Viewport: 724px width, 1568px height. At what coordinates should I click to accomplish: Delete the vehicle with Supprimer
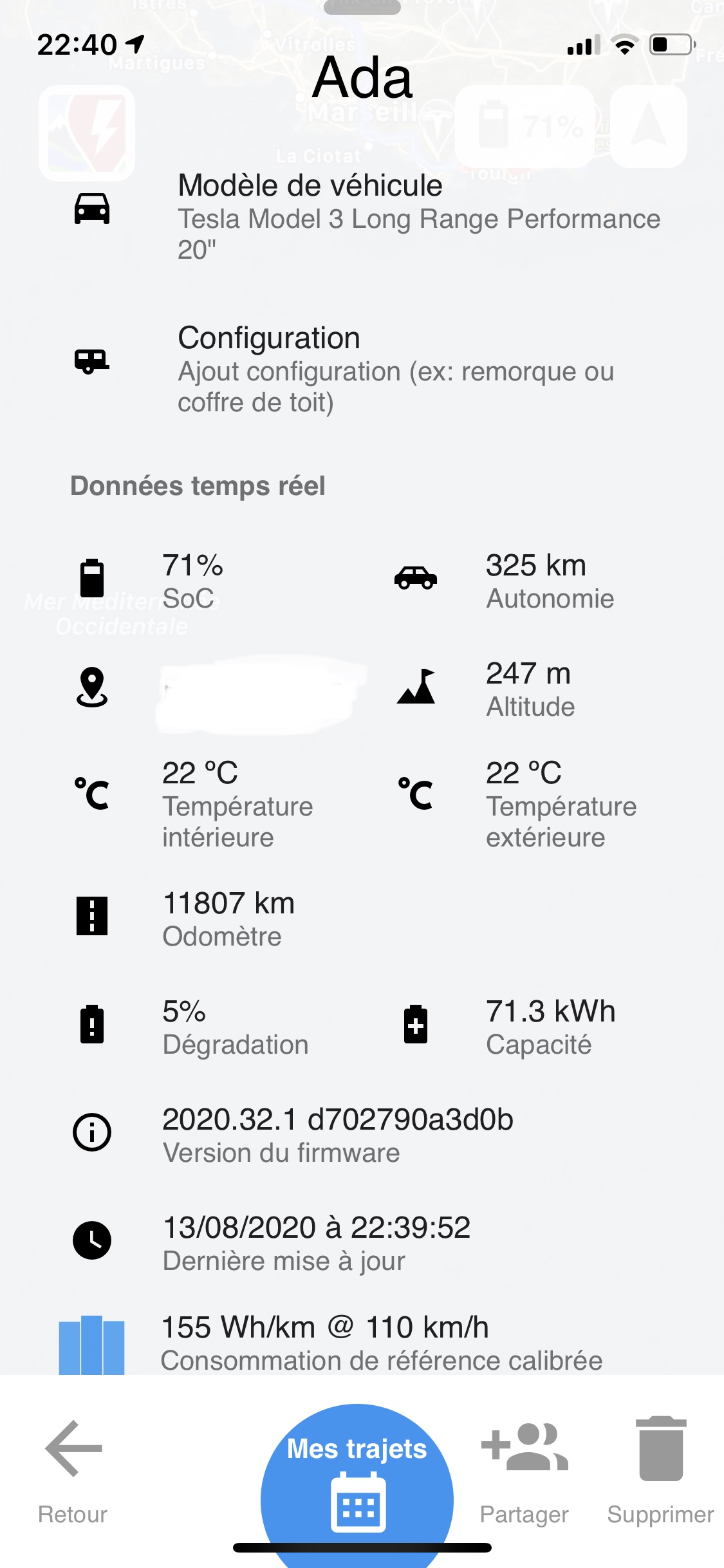coord(660,1469)
